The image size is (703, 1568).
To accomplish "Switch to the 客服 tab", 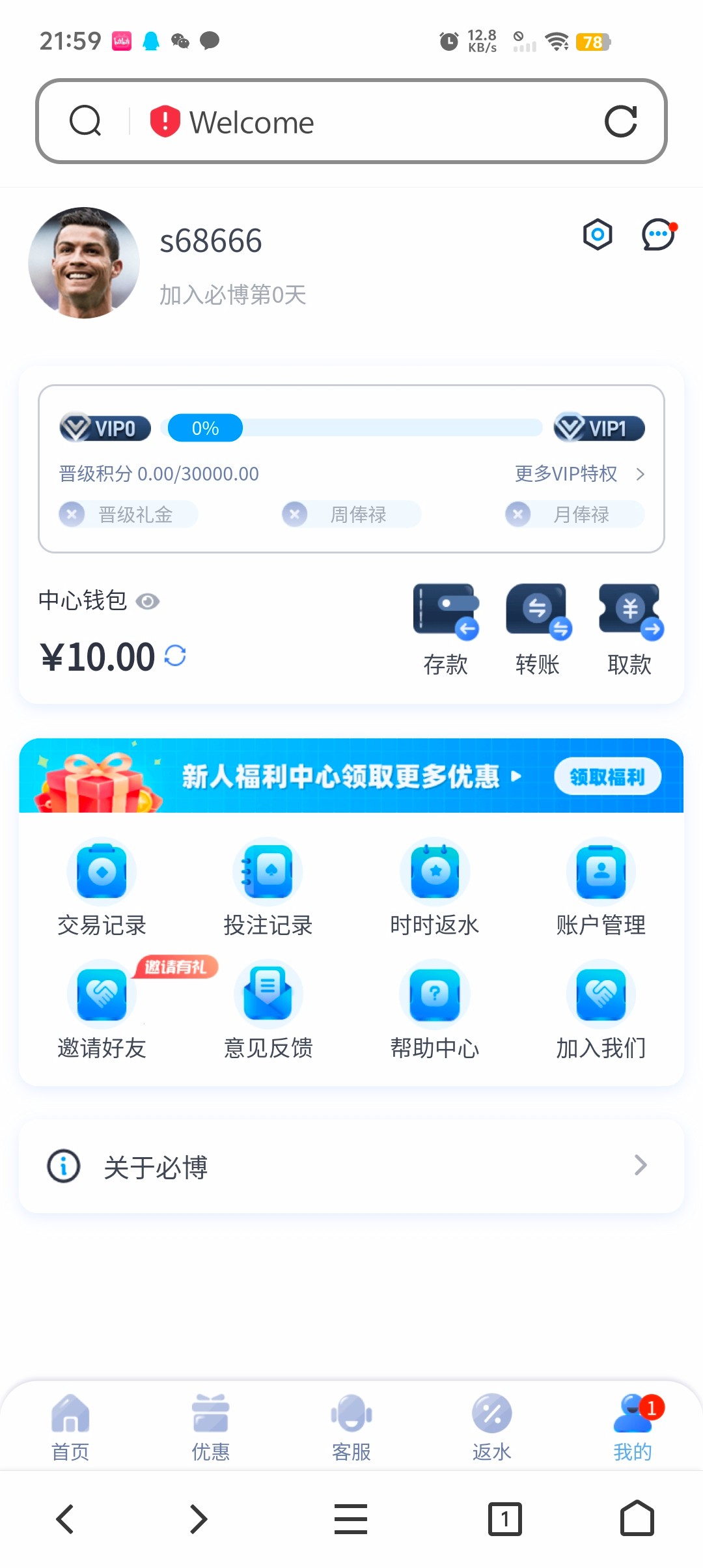I will coord(351,1427).
